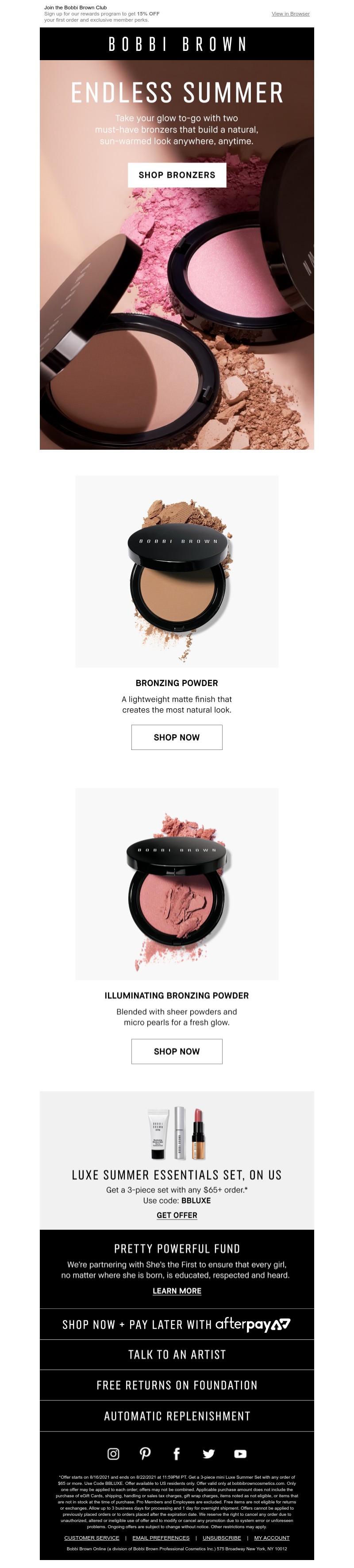Open View in Browser link
The width and height of the screenshot is (354, 1568).
[x=290, y=13]
